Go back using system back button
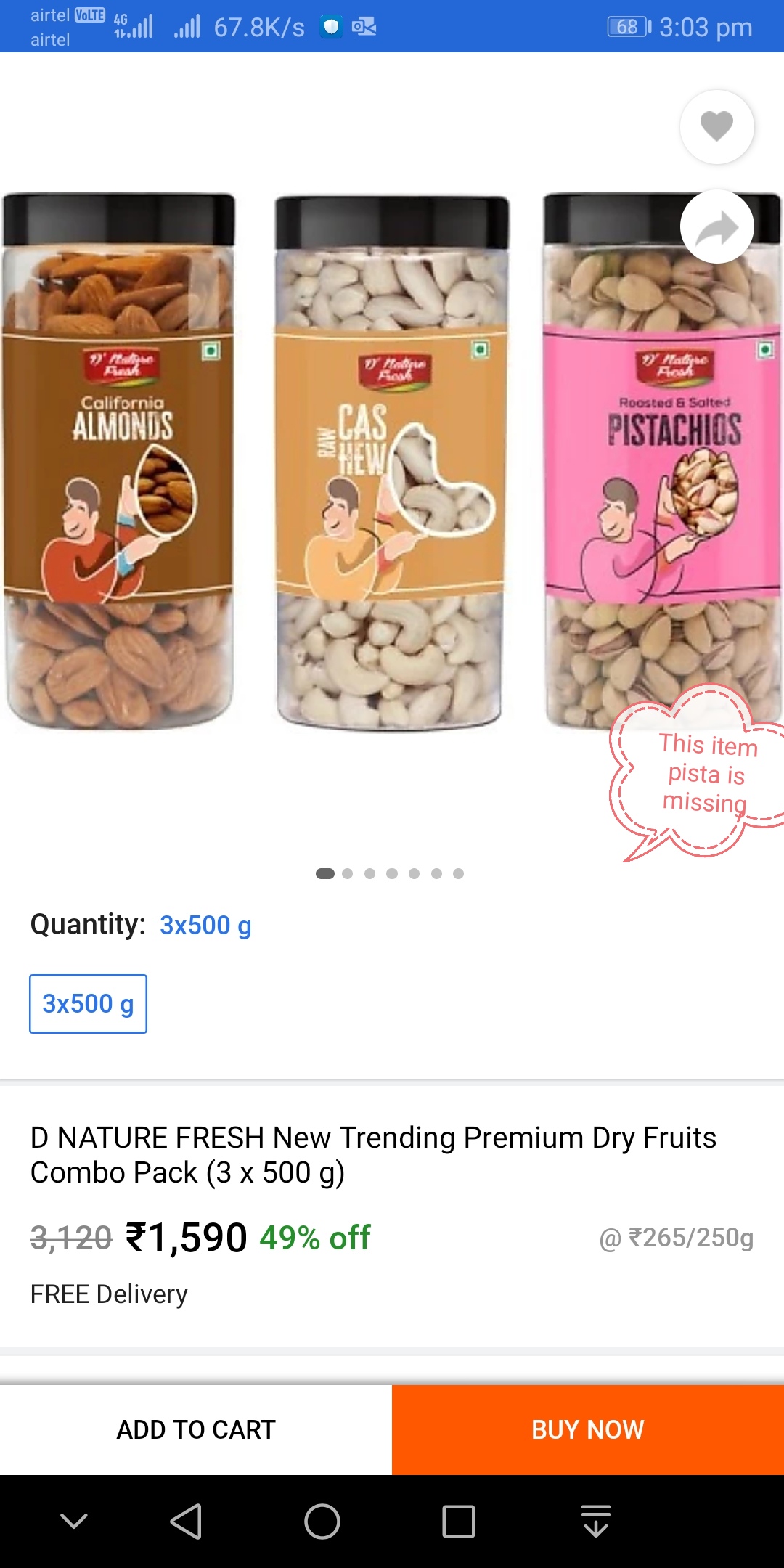The height and width of the screenshot is (1568, 784). tap(186, 1521)
